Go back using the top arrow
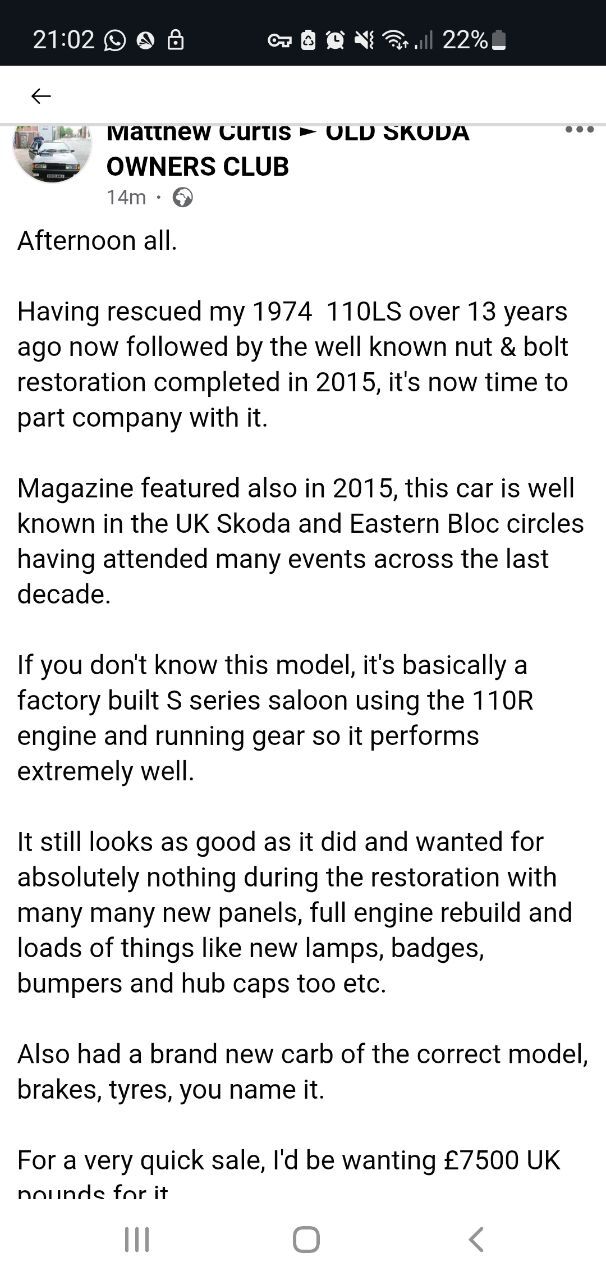Viewport: 606px width, 1280px height. click(41, 96)
